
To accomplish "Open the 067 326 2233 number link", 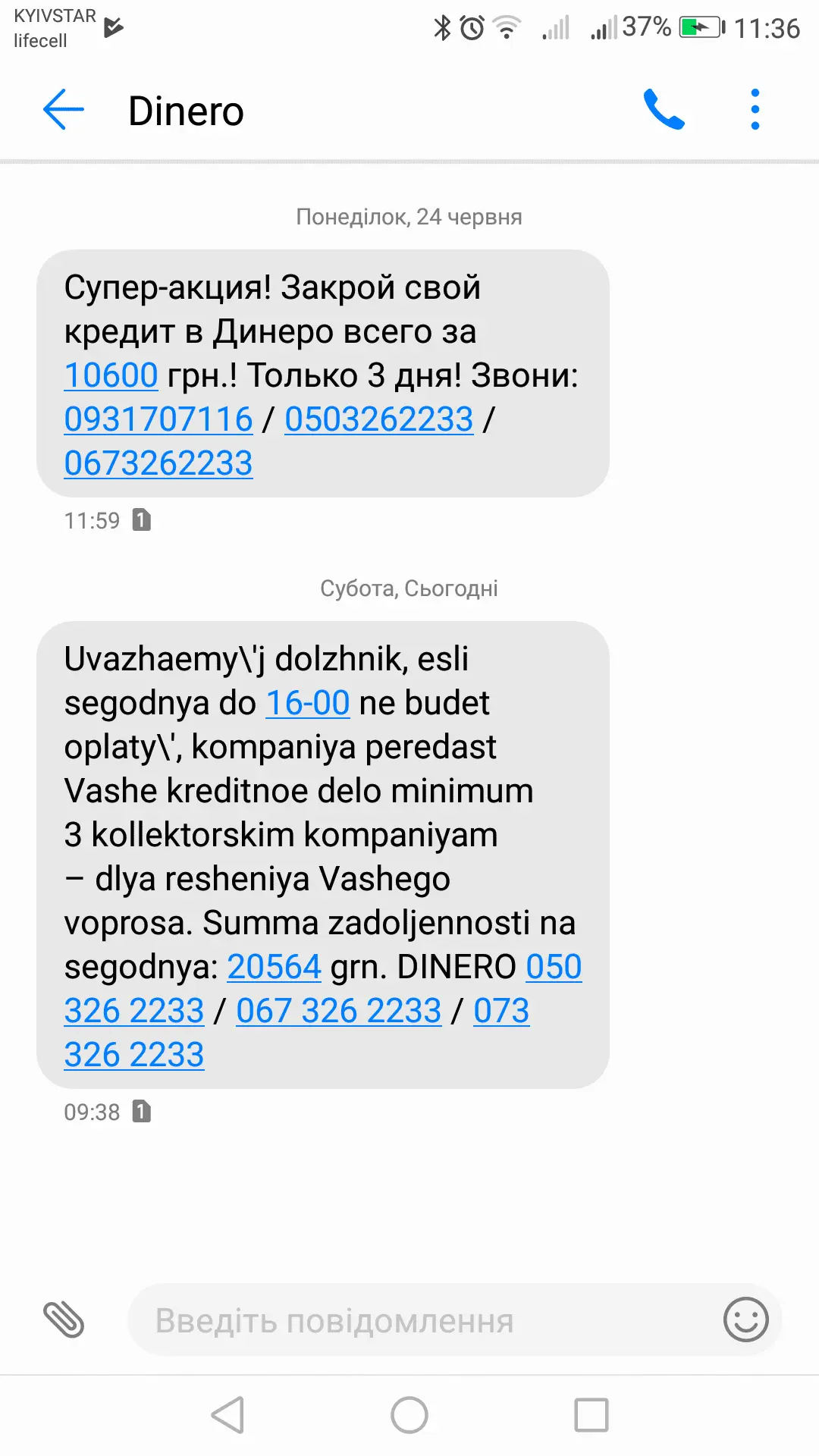I will coord(338,1011).
